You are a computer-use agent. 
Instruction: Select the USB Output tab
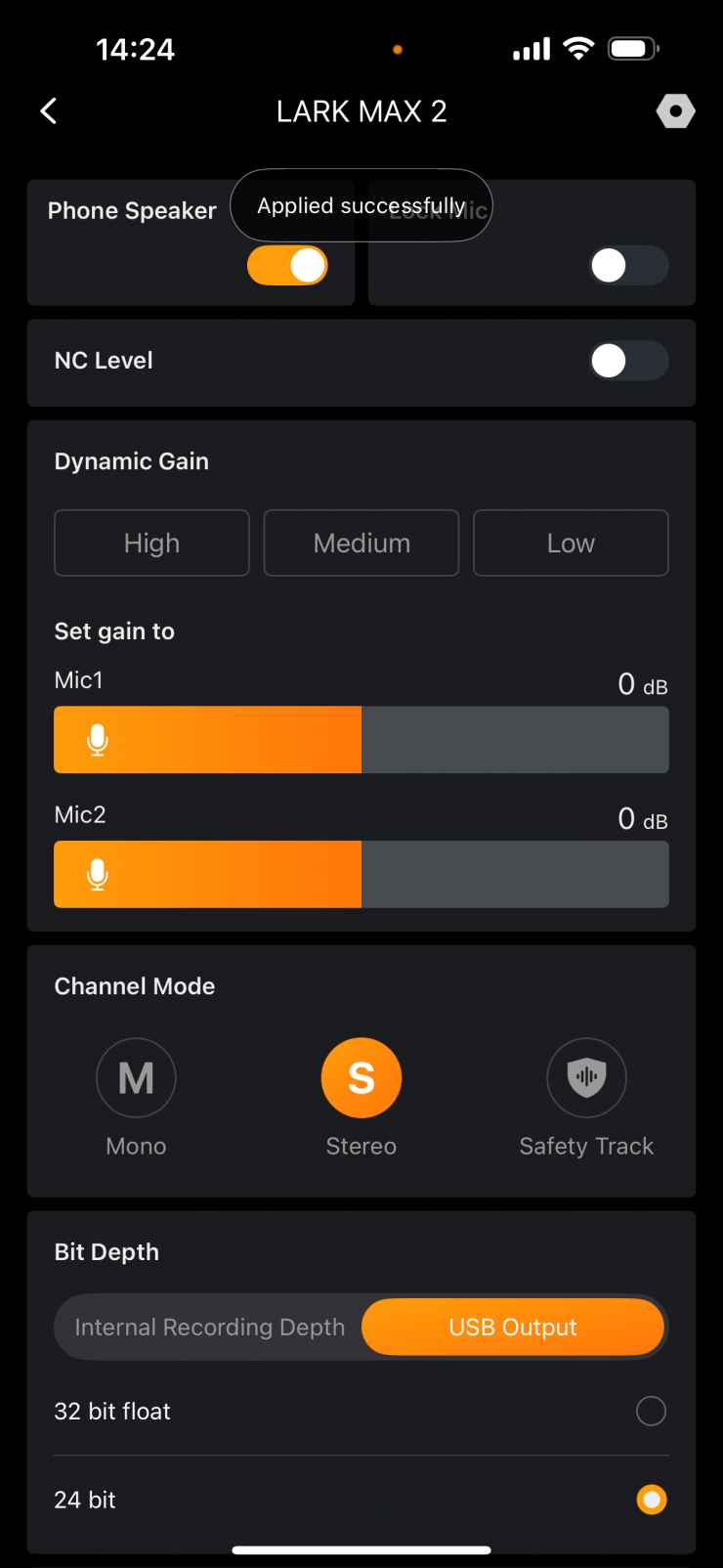click(x=513, y=1328)
